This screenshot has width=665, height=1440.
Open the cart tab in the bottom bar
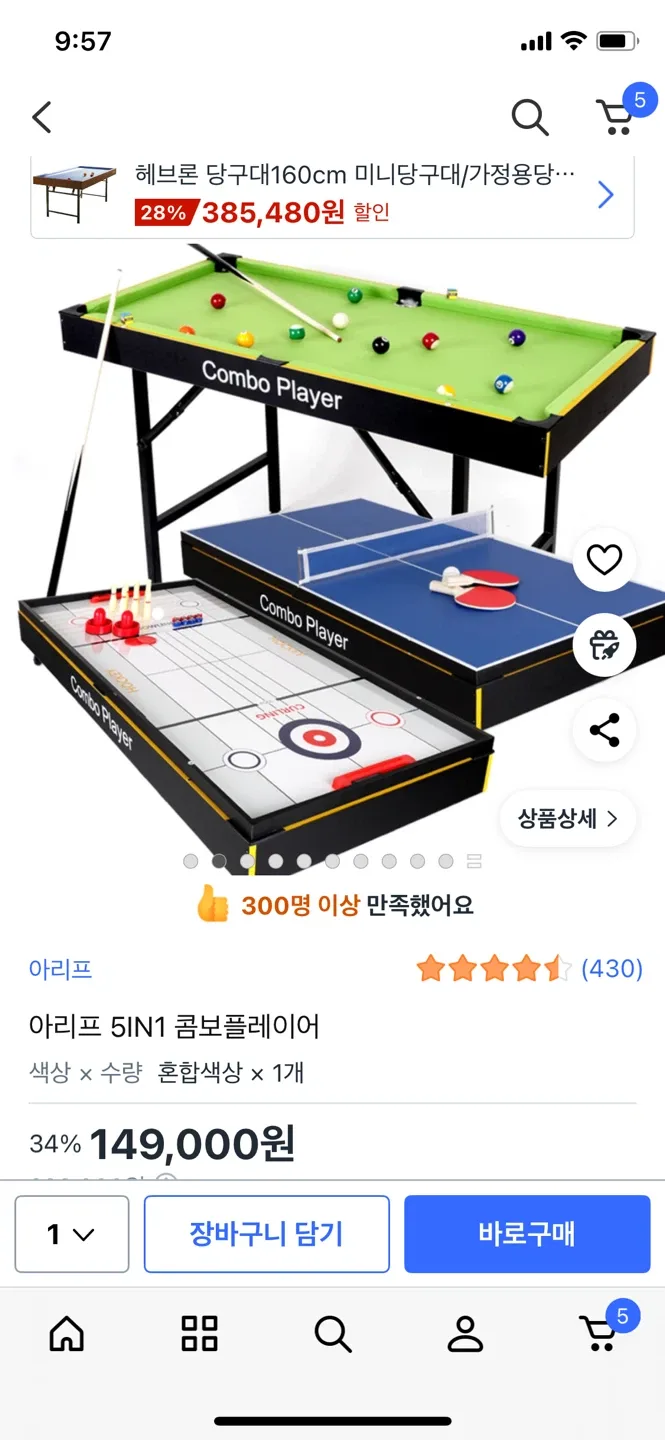600,1333
